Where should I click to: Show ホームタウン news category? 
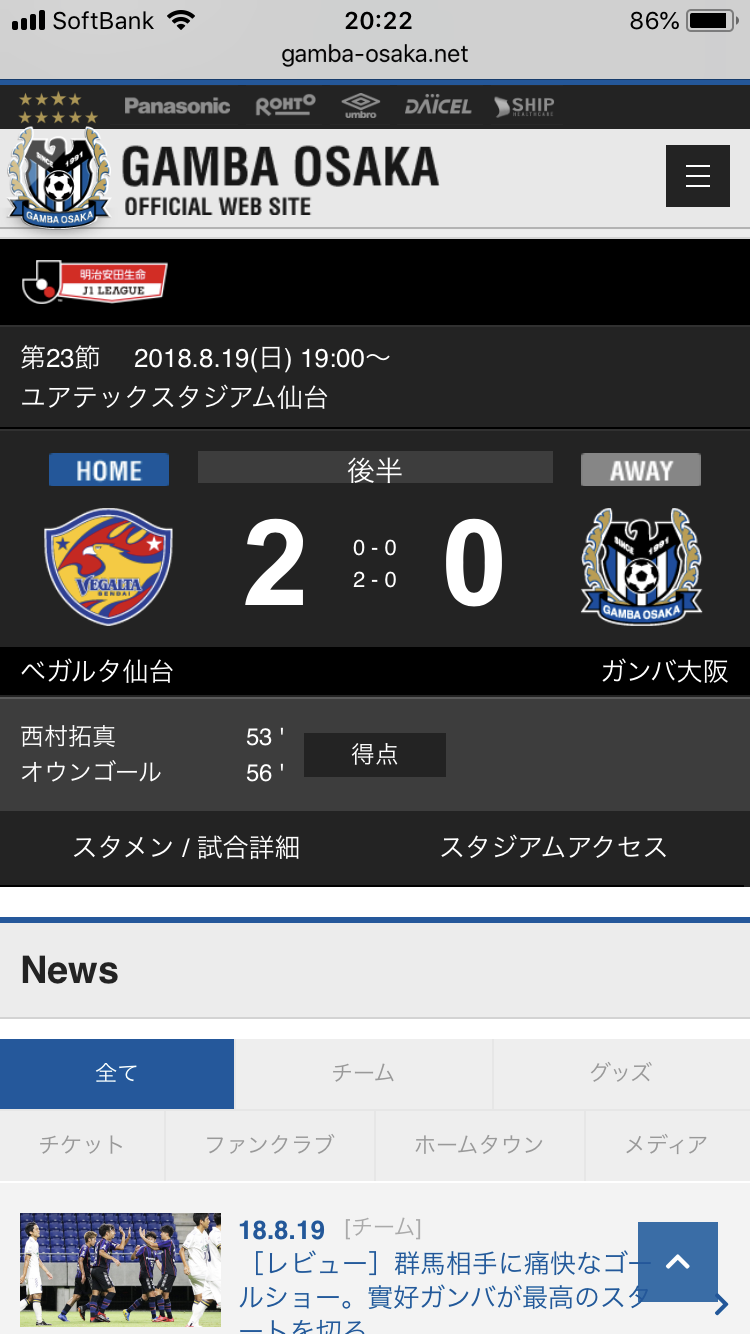(479, 1144)
